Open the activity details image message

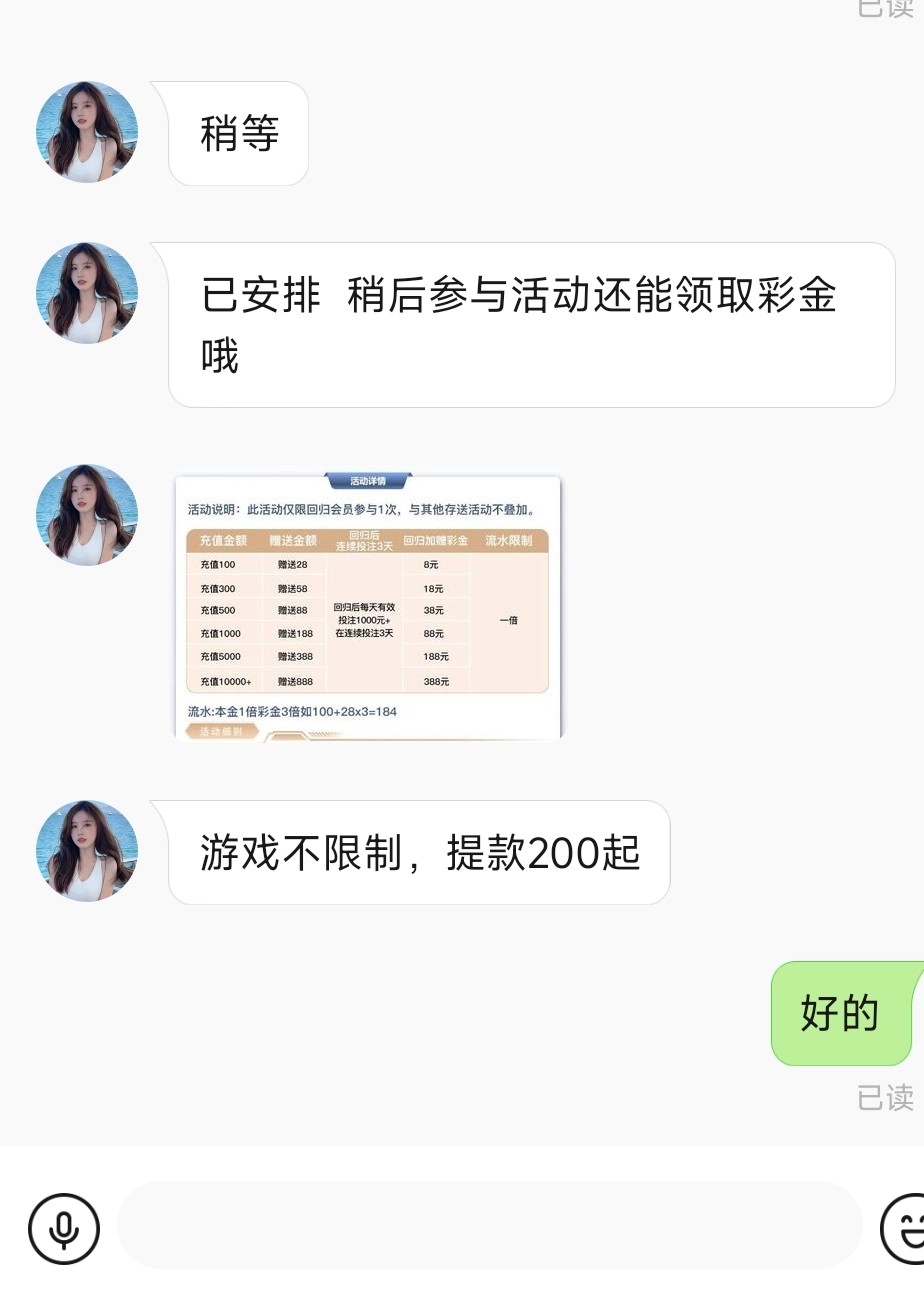click(368, 606)
